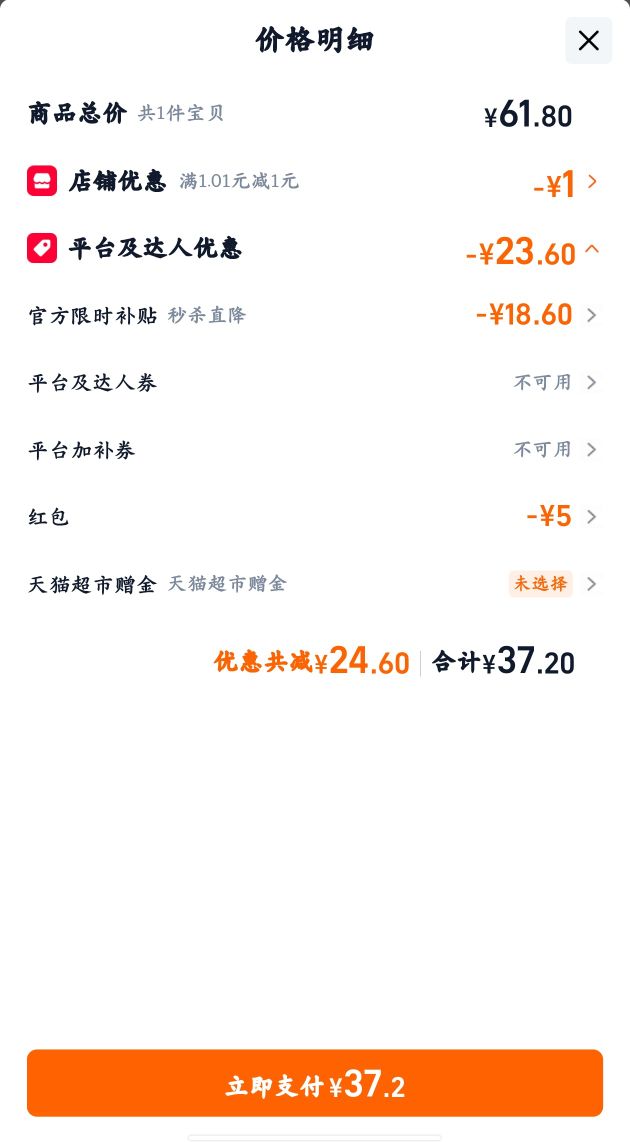Close the 价格明细 panel
Image resolution: width=630 pixels, height=1142 pixels.
(x=588, y=41)
